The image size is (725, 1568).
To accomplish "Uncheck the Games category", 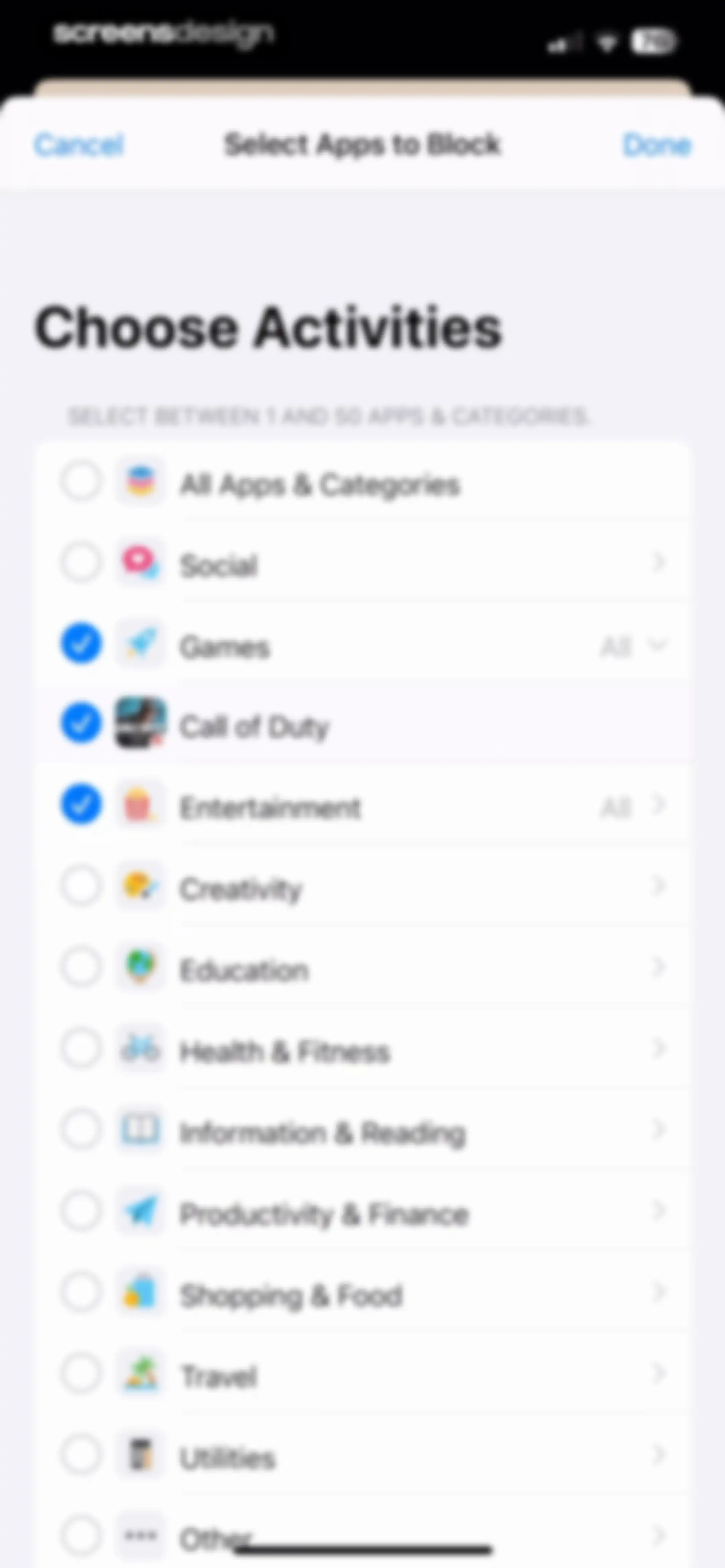I will click(x=81, y=643).
